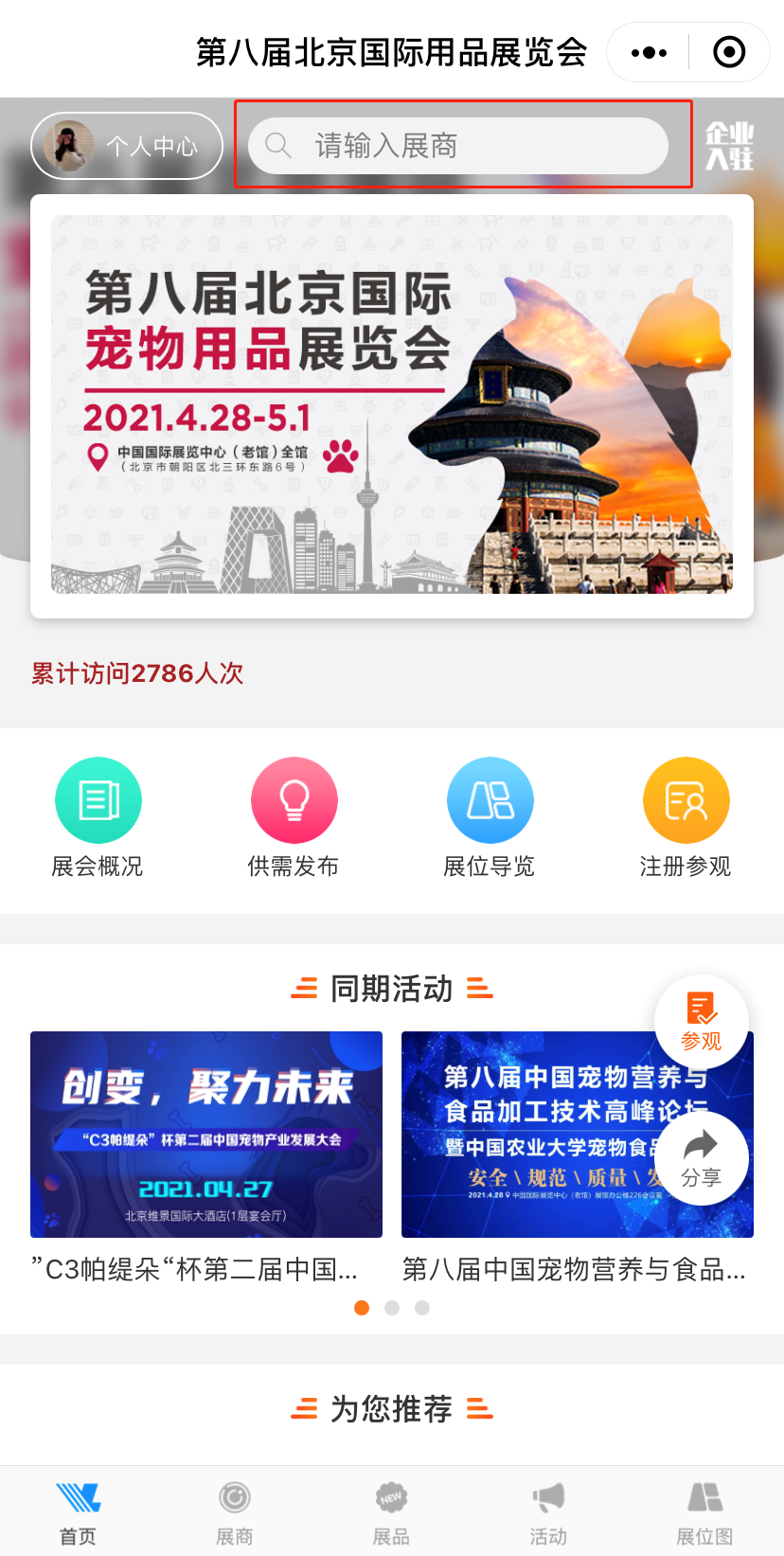Viewport: 784px width, 1556px height.
Task: Switch to the 展位图 tab
Action: [x=704, y=1512]
